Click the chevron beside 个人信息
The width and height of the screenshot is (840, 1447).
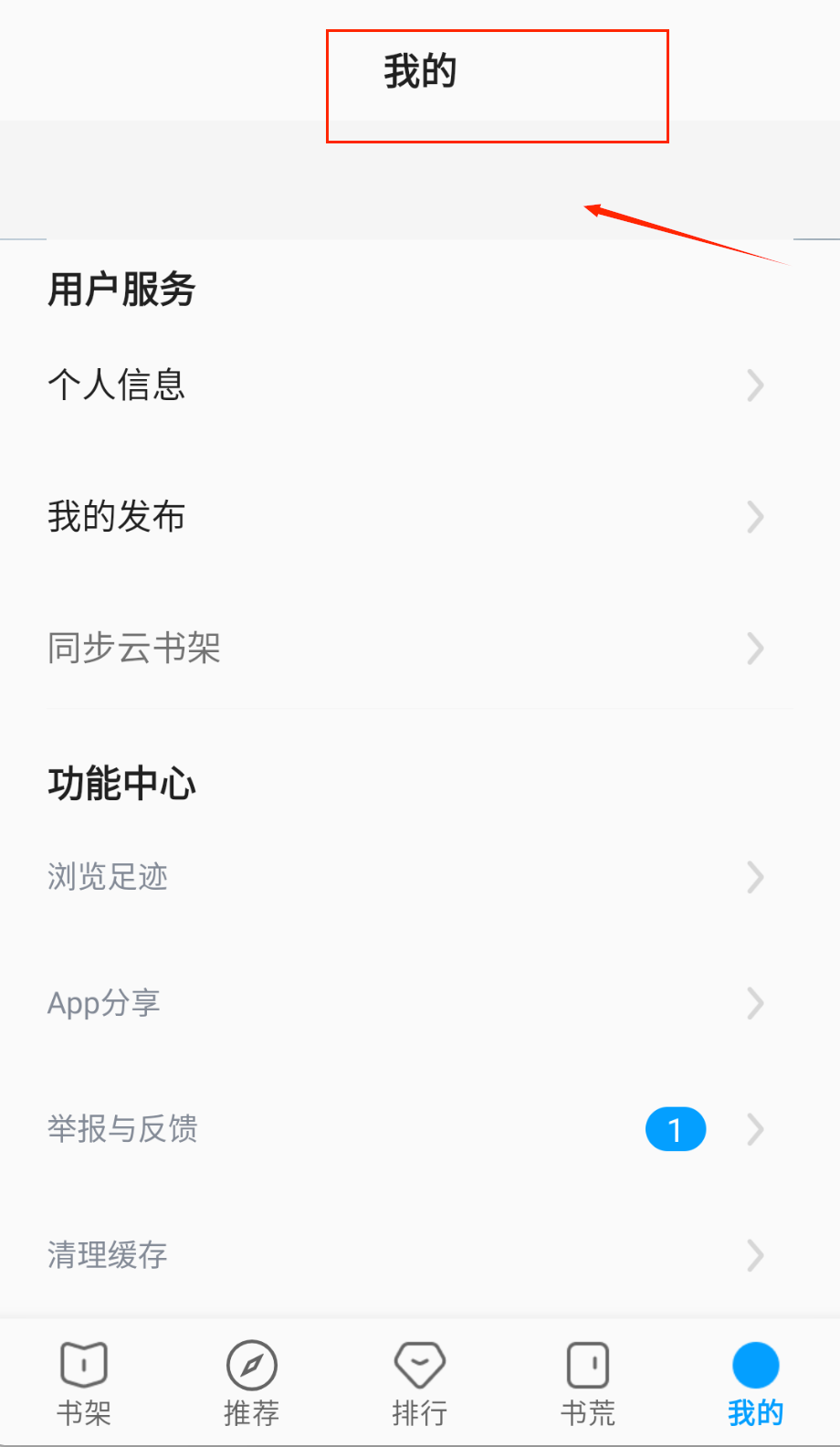[x=755, y=386]
